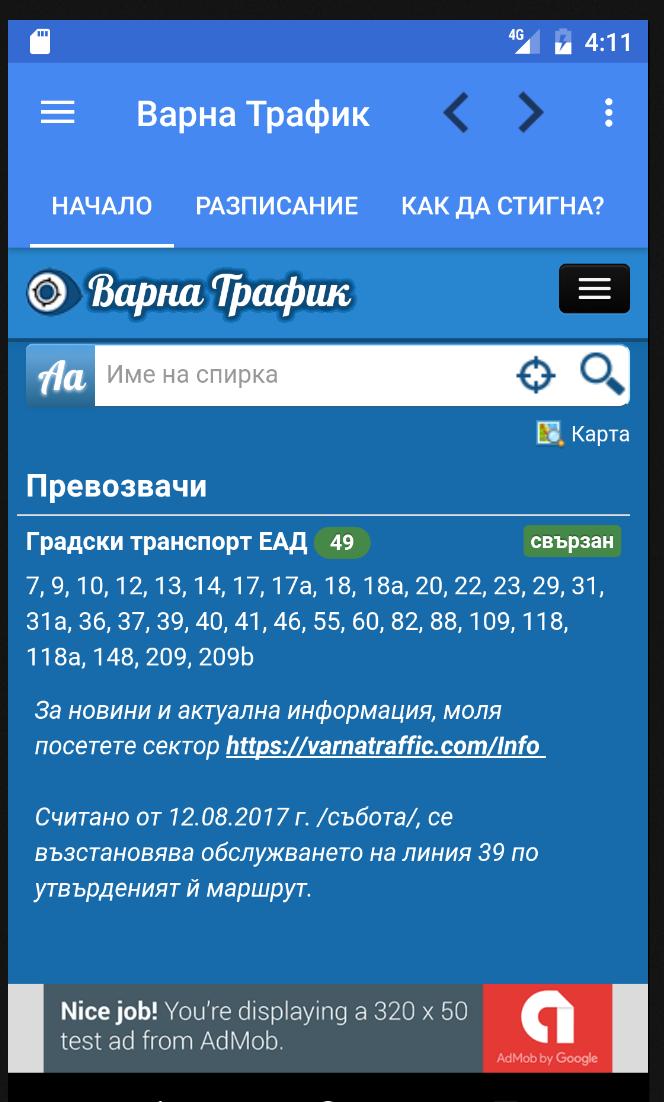Open the Карта map link
Screen dimensions: 664x1102
pyautogui.click(x=584, y=434)
